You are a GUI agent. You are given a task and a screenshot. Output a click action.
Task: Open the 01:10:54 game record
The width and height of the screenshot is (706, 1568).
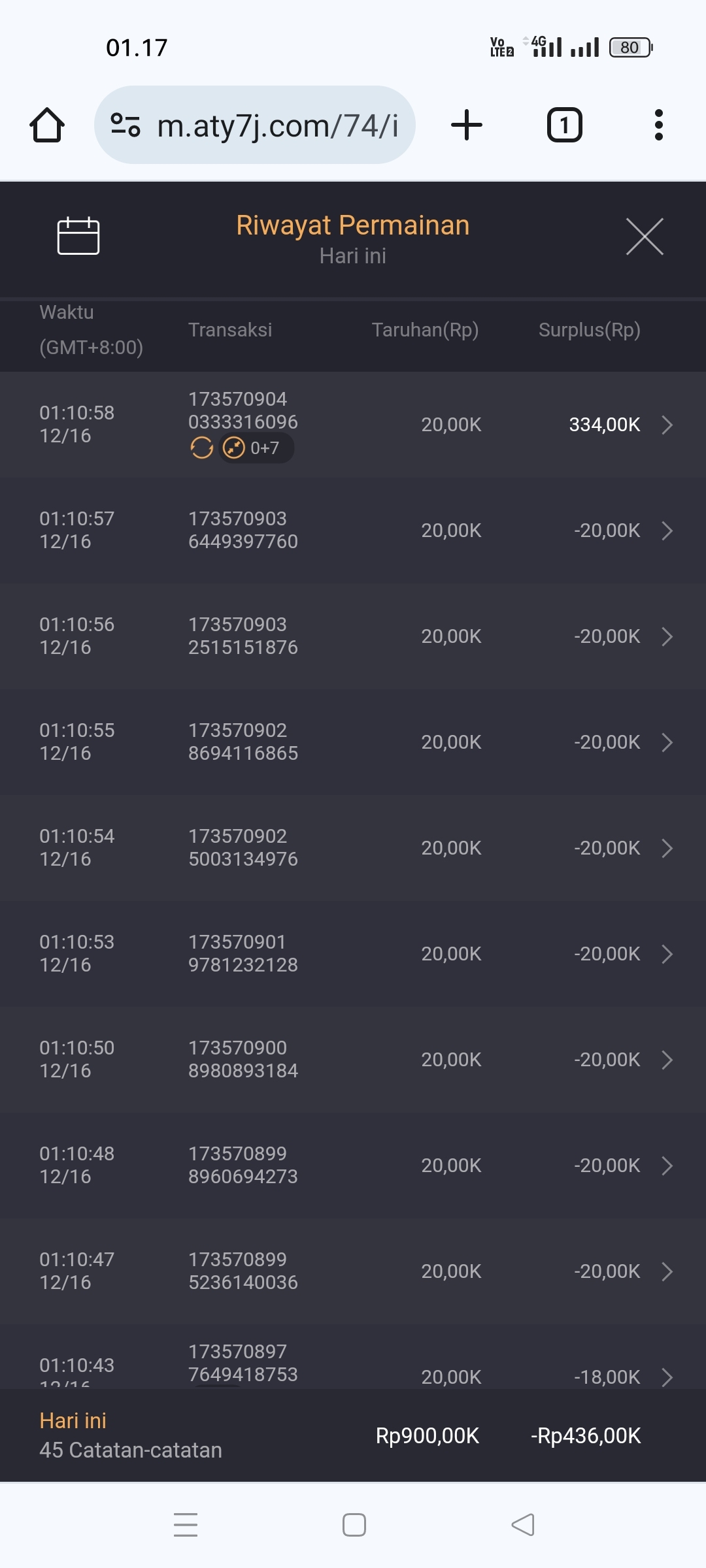pos(353,848)
